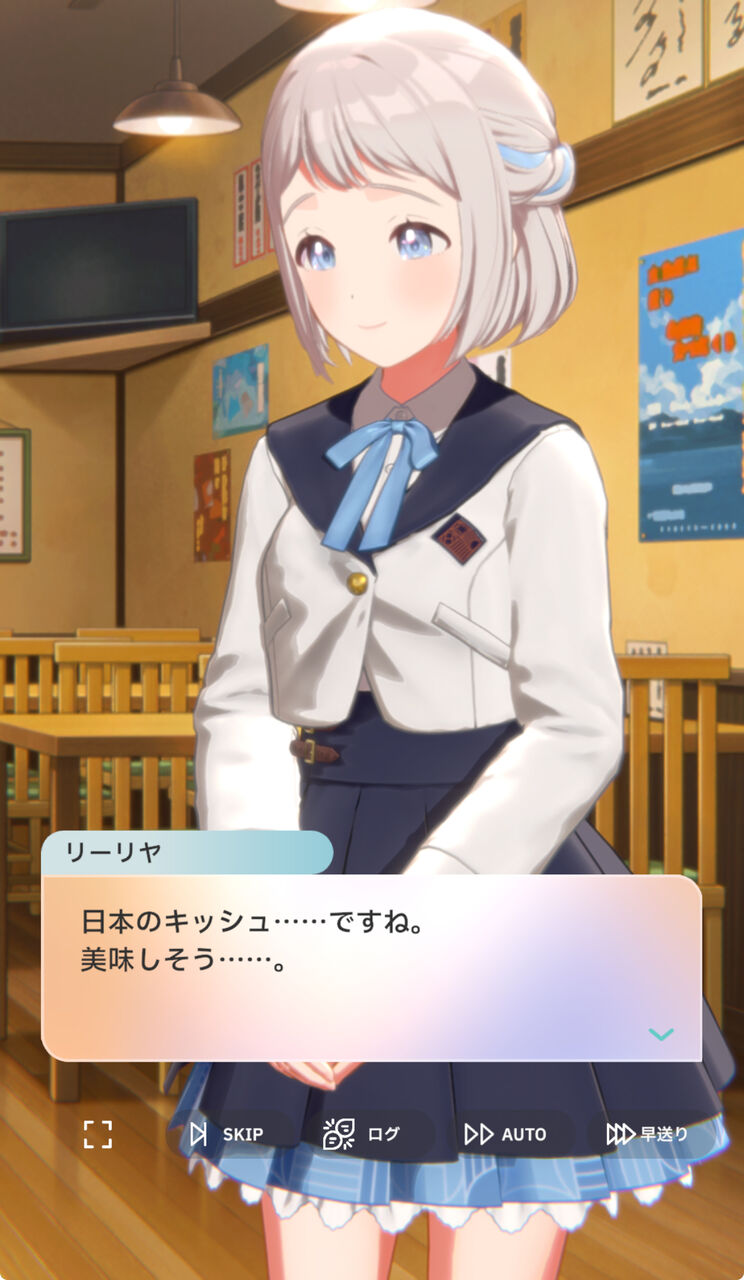This screenshot has width=744, height=1280.
Task: Activate 早送り fast-forward
Action: [647, 1134]
